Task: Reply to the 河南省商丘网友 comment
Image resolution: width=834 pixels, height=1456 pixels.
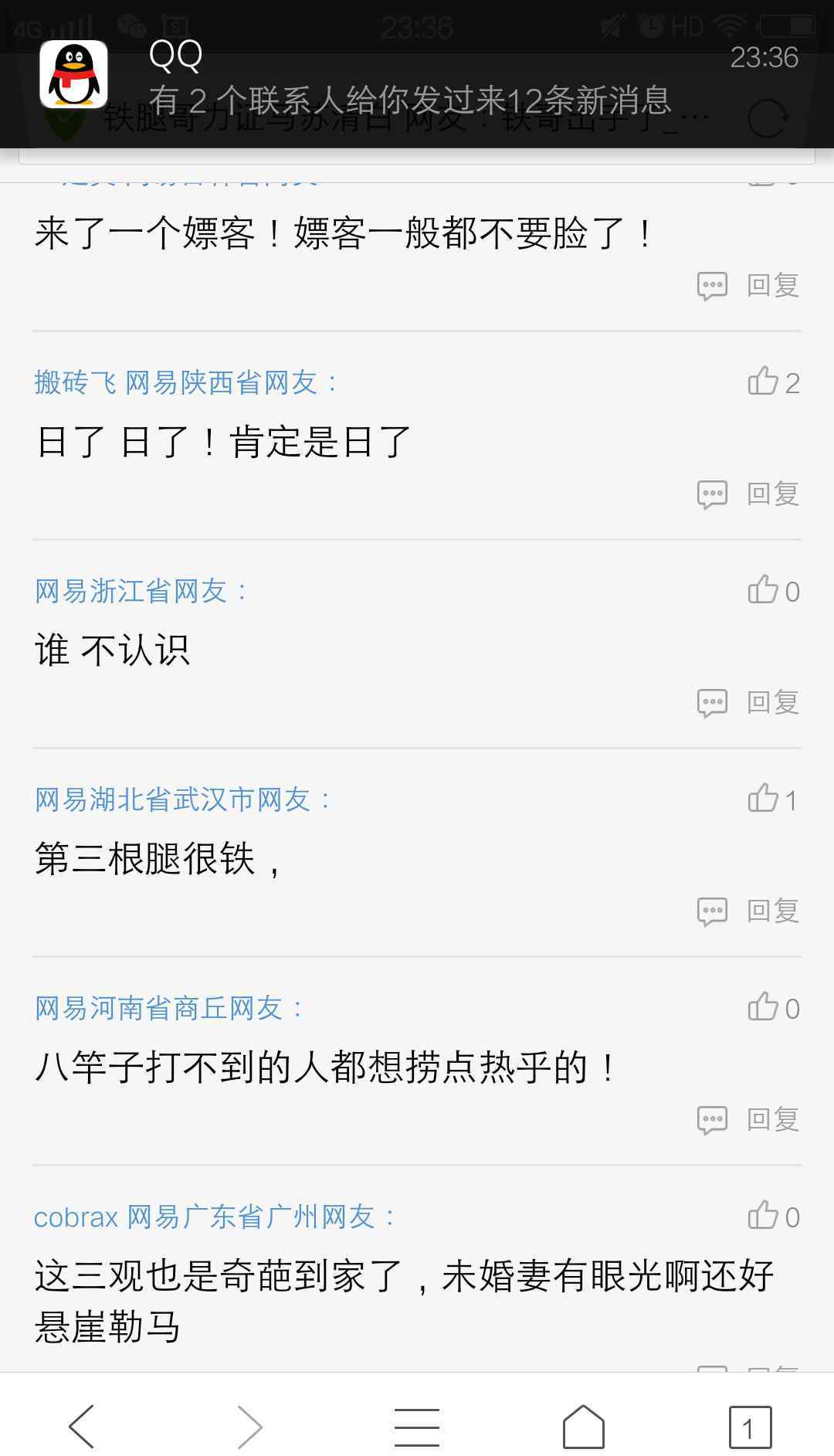Action: (x=748, y=1119)
